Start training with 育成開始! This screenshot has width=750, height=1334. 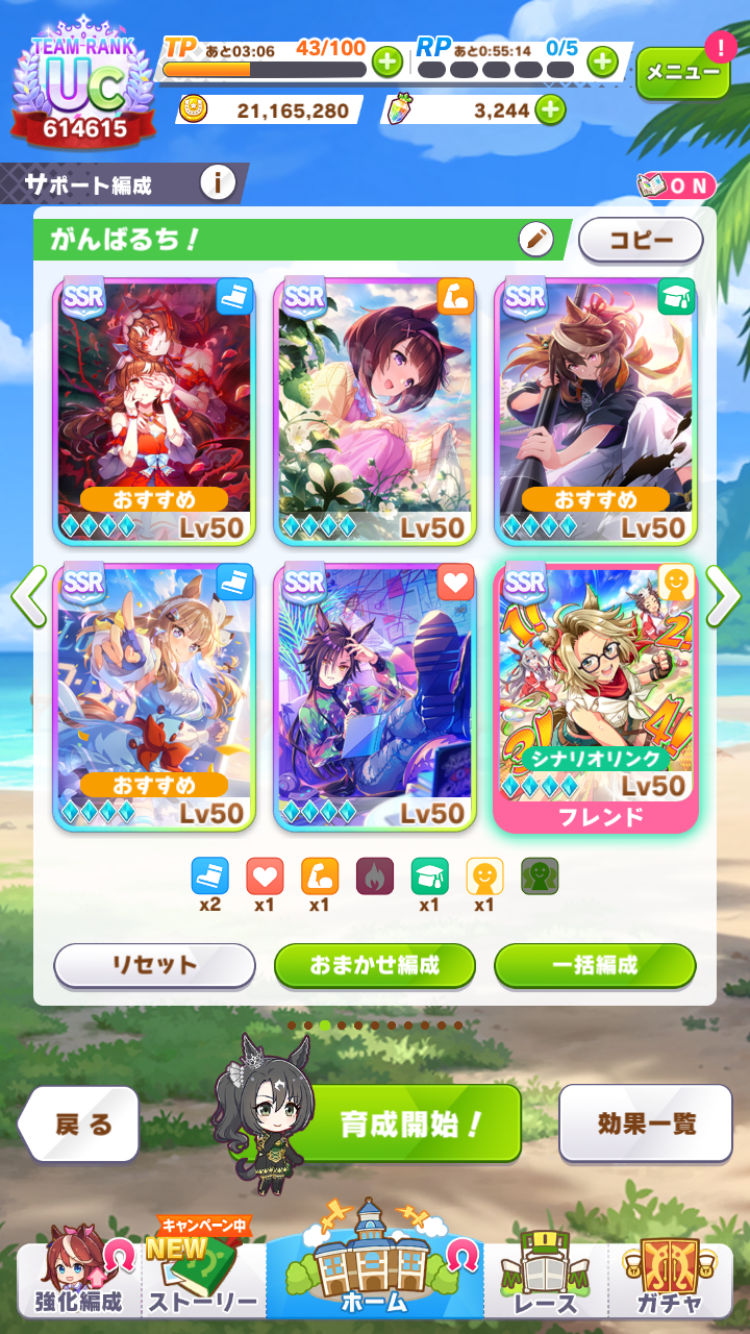[408, 1123]
